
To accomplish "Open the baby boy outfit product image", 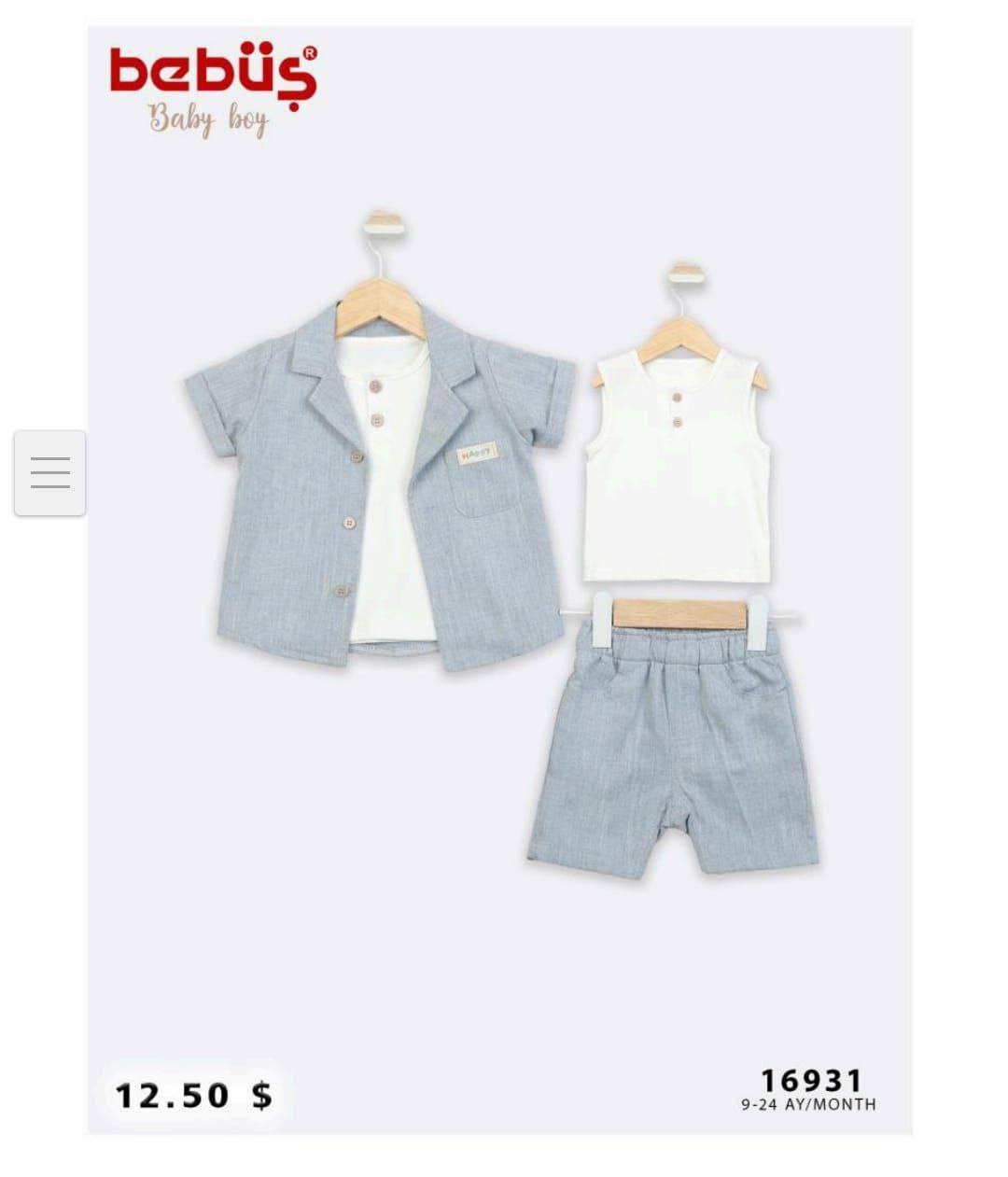I will pyautogui.click(x=500, y=579).
